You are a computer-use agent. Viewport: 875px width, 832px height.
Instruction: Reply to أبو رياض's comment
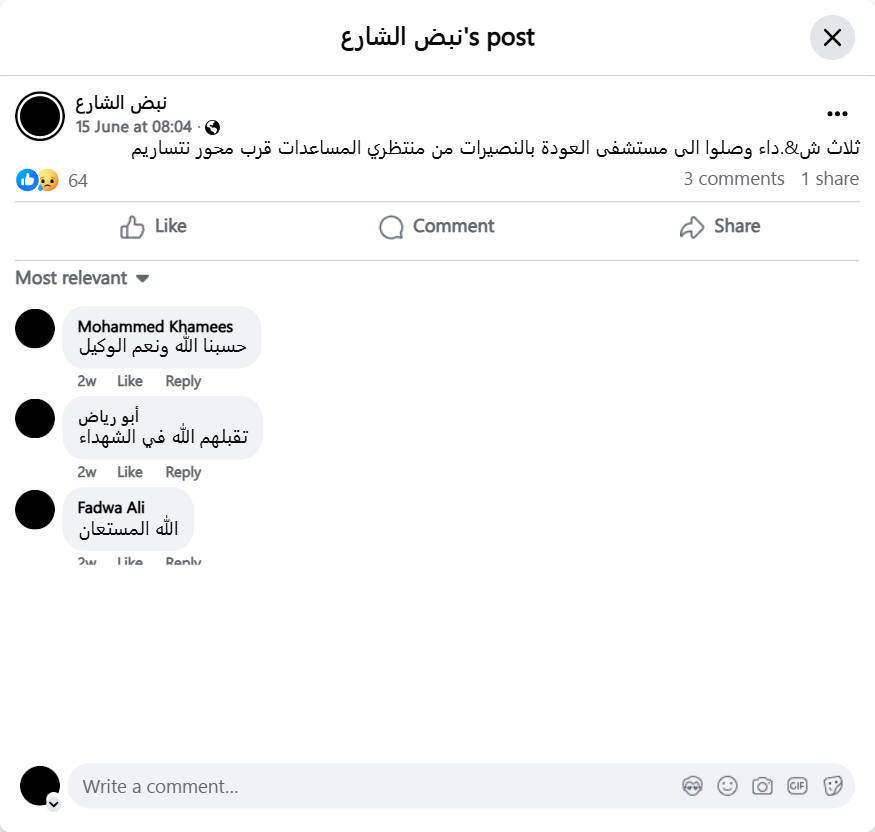click(x=183, y=472)
